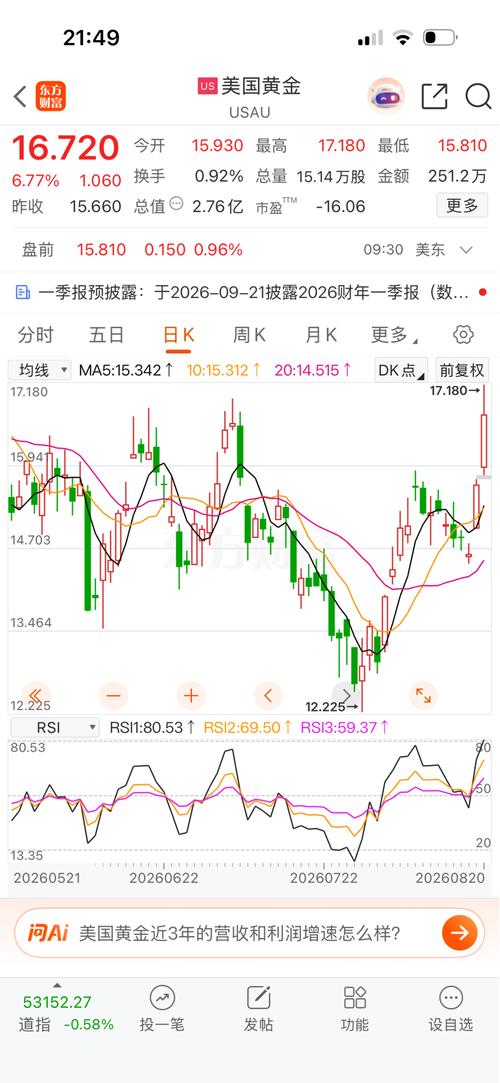Screen dimensions: 500x1083
Task: Open the 均线 indicator dropdown
Action: pyautogui.click(x=39, y=370)
